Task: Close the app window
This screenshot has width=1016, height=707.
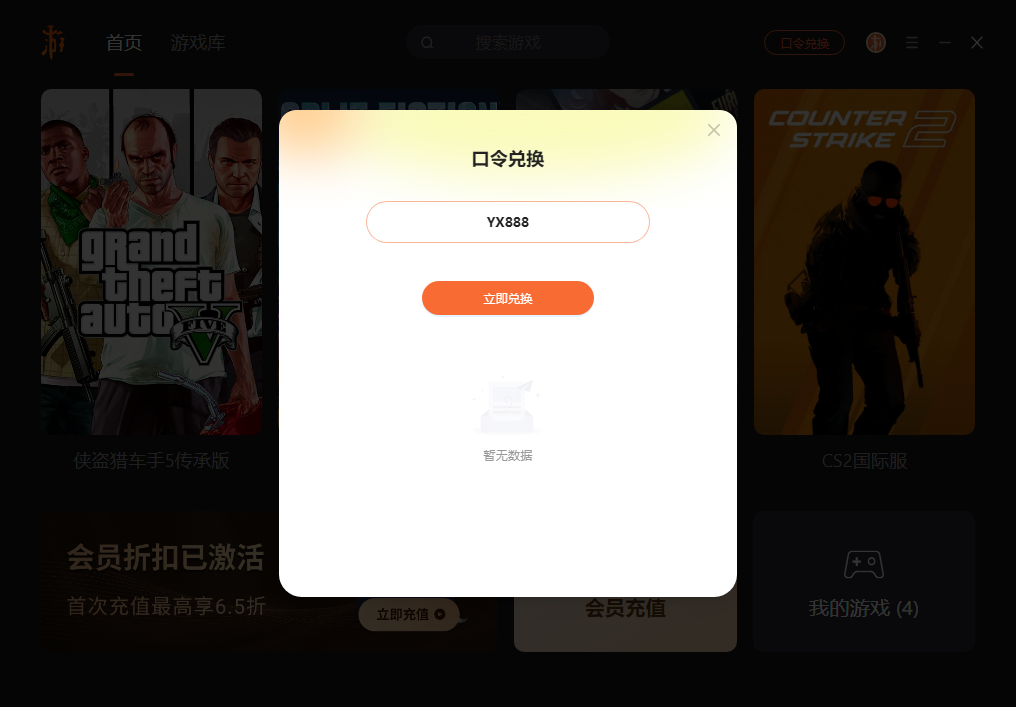Action: pyautogui.click(x=977, y=43)
